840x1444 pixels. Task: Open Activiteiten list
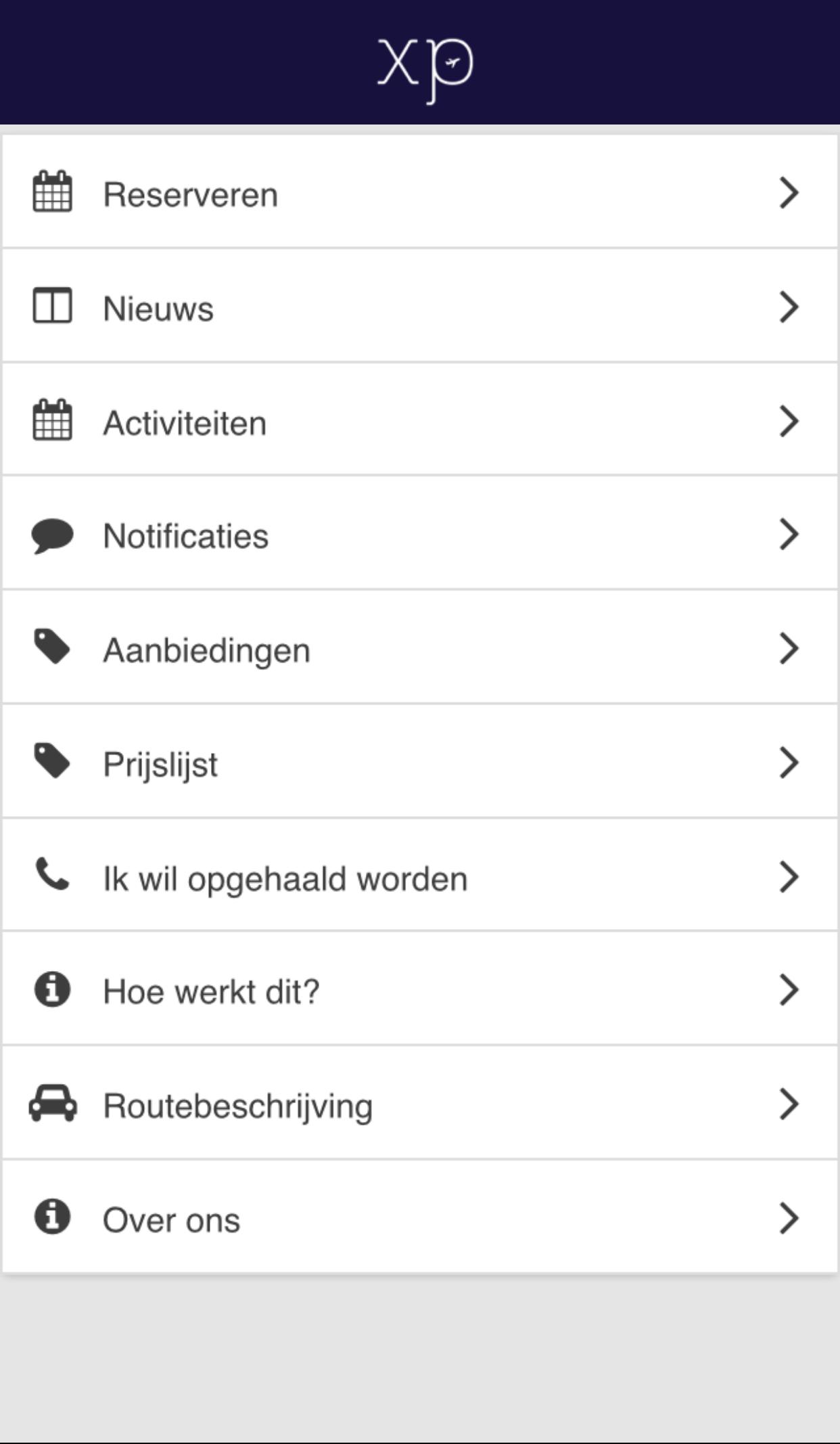click(x=419, y=422)
